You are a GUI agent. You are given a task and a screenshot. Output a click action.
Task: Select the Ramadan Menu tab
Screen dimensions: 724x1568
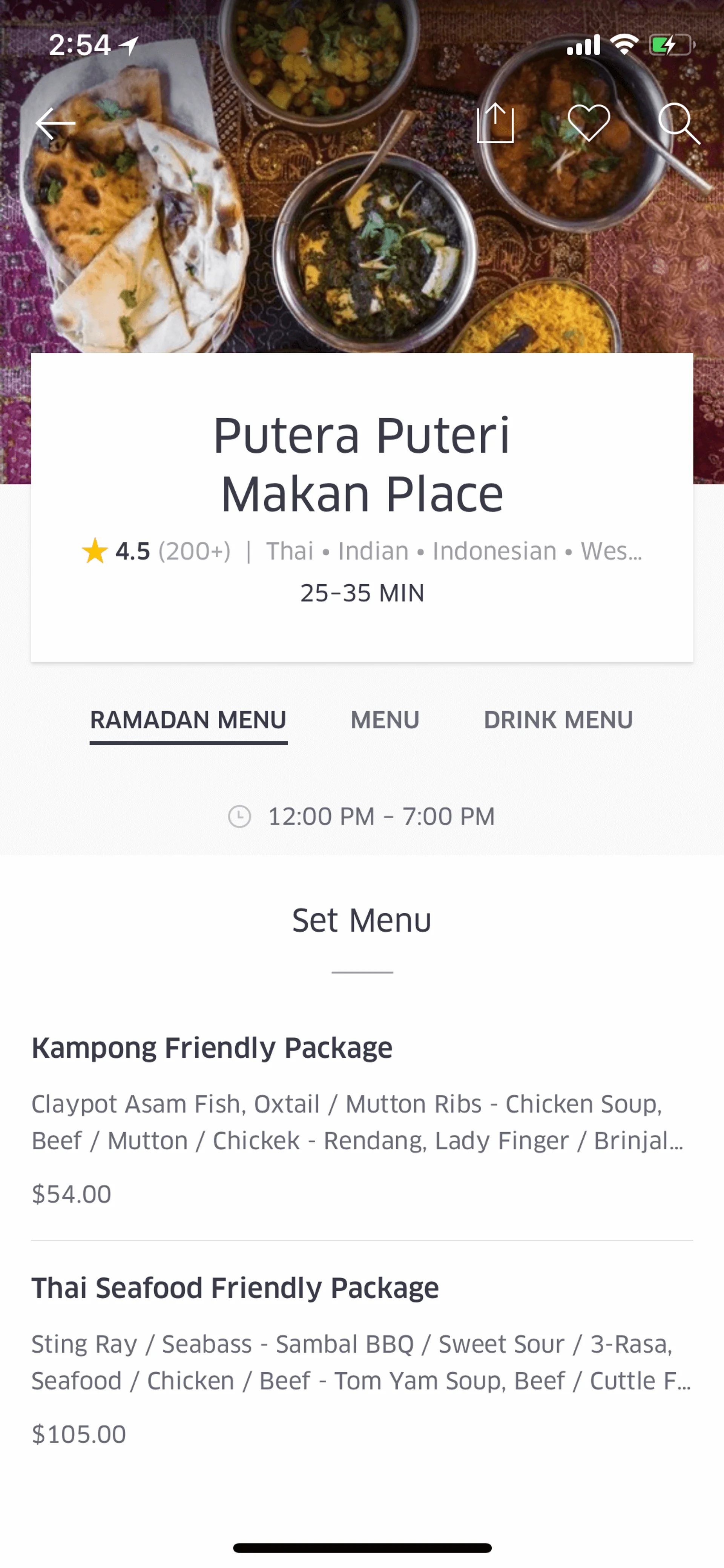188,720
